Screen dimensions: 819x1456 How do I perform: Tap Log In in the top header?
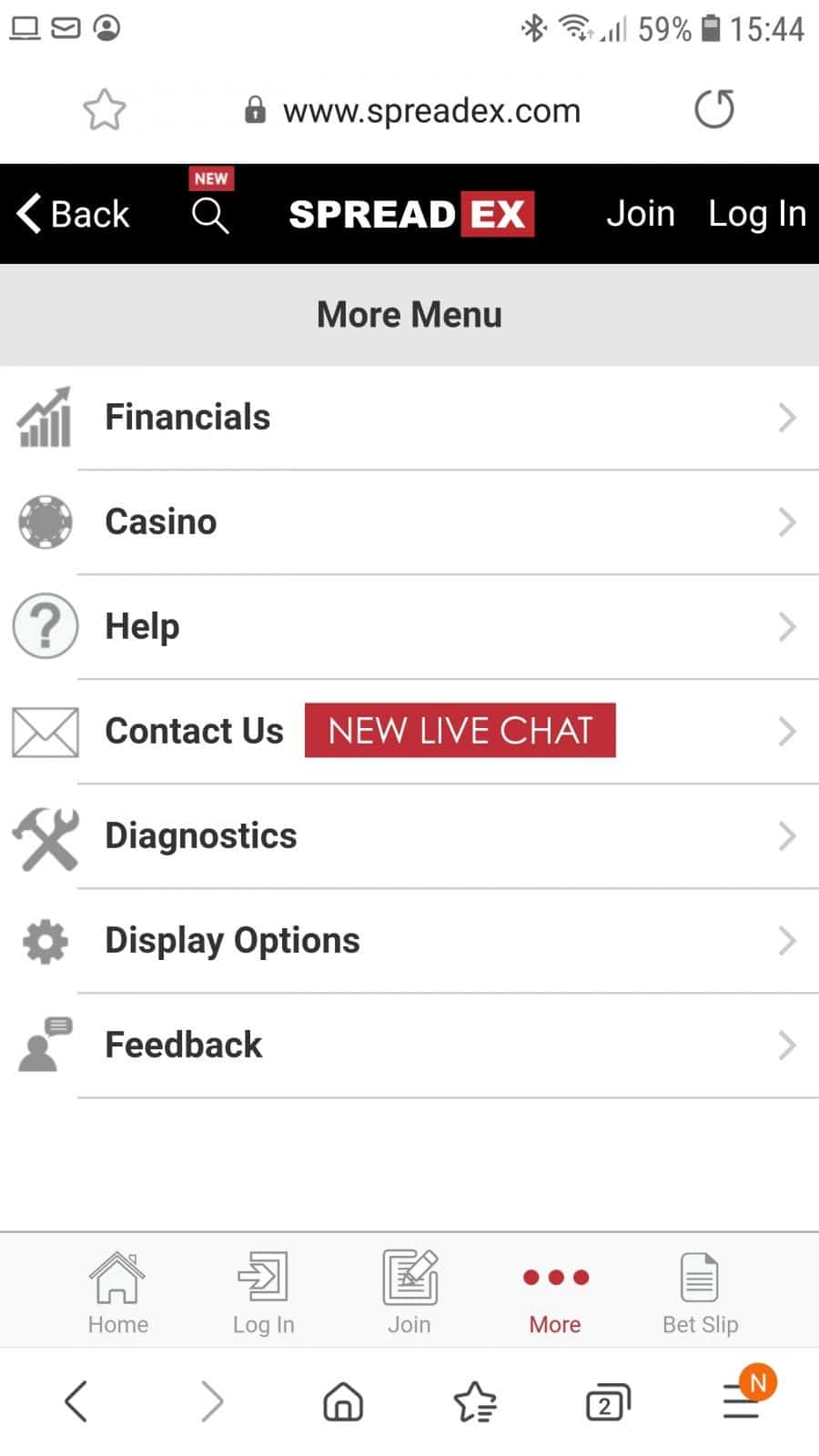(757, 215)
